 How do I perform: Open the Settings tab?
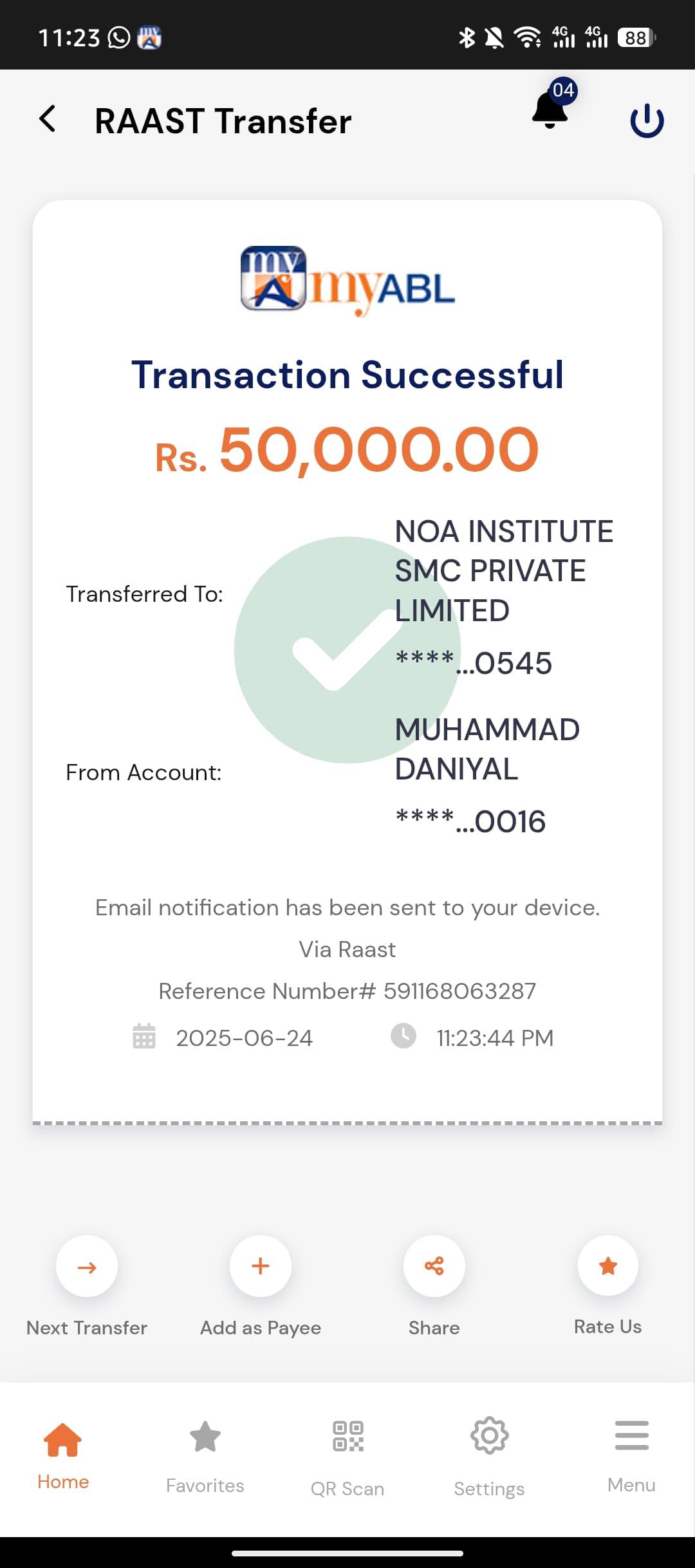pyautogui.click(x=489, y=1455)
